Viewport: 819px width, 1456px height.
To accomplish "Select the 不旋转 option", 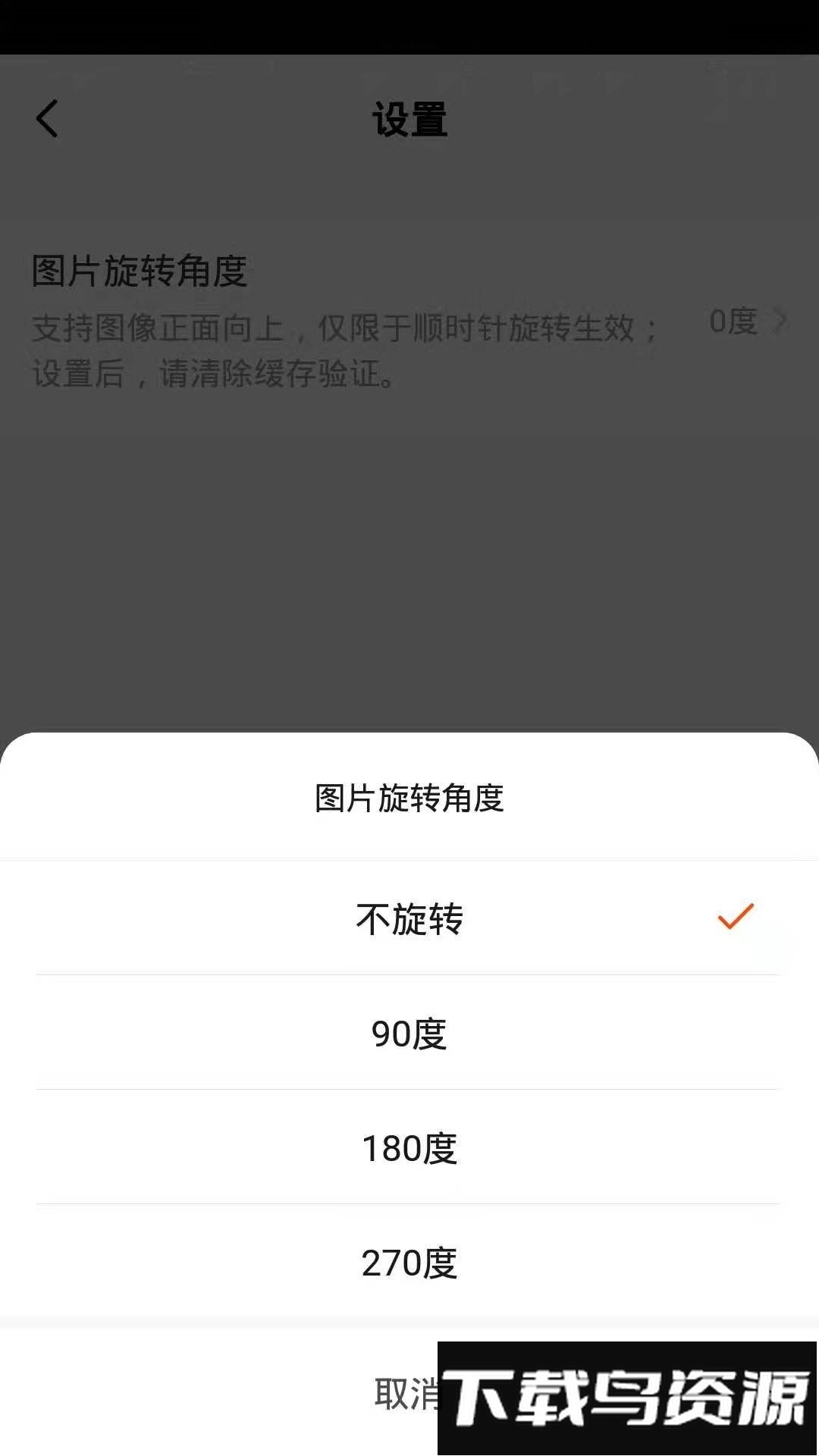I will point(409,918).
